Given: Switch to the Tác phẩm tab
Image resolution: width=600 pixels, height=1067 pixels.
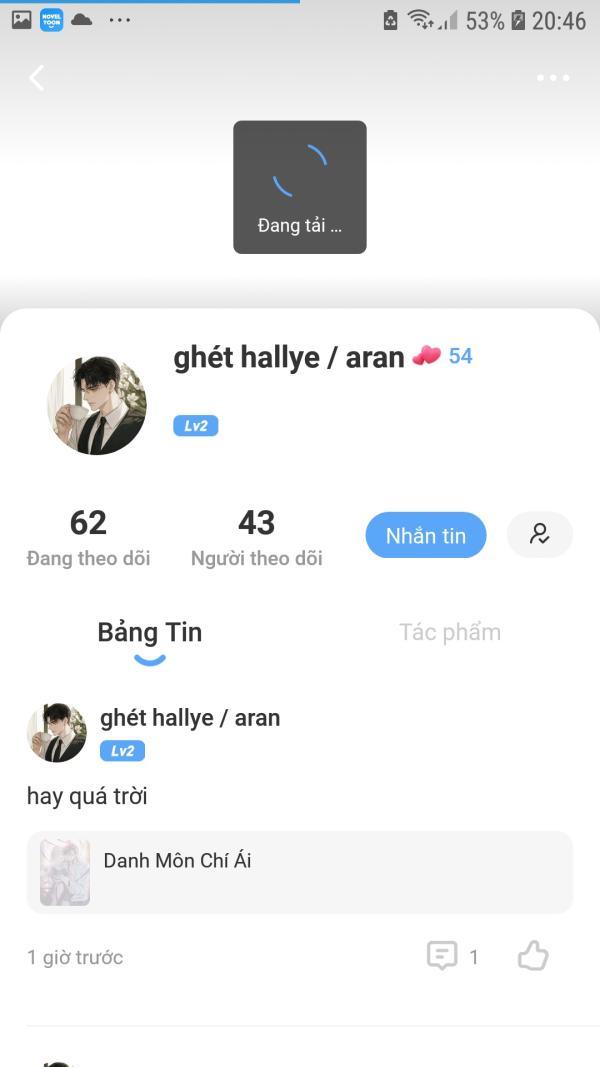Looking at the screenshot, I should [x=449, y=632].
